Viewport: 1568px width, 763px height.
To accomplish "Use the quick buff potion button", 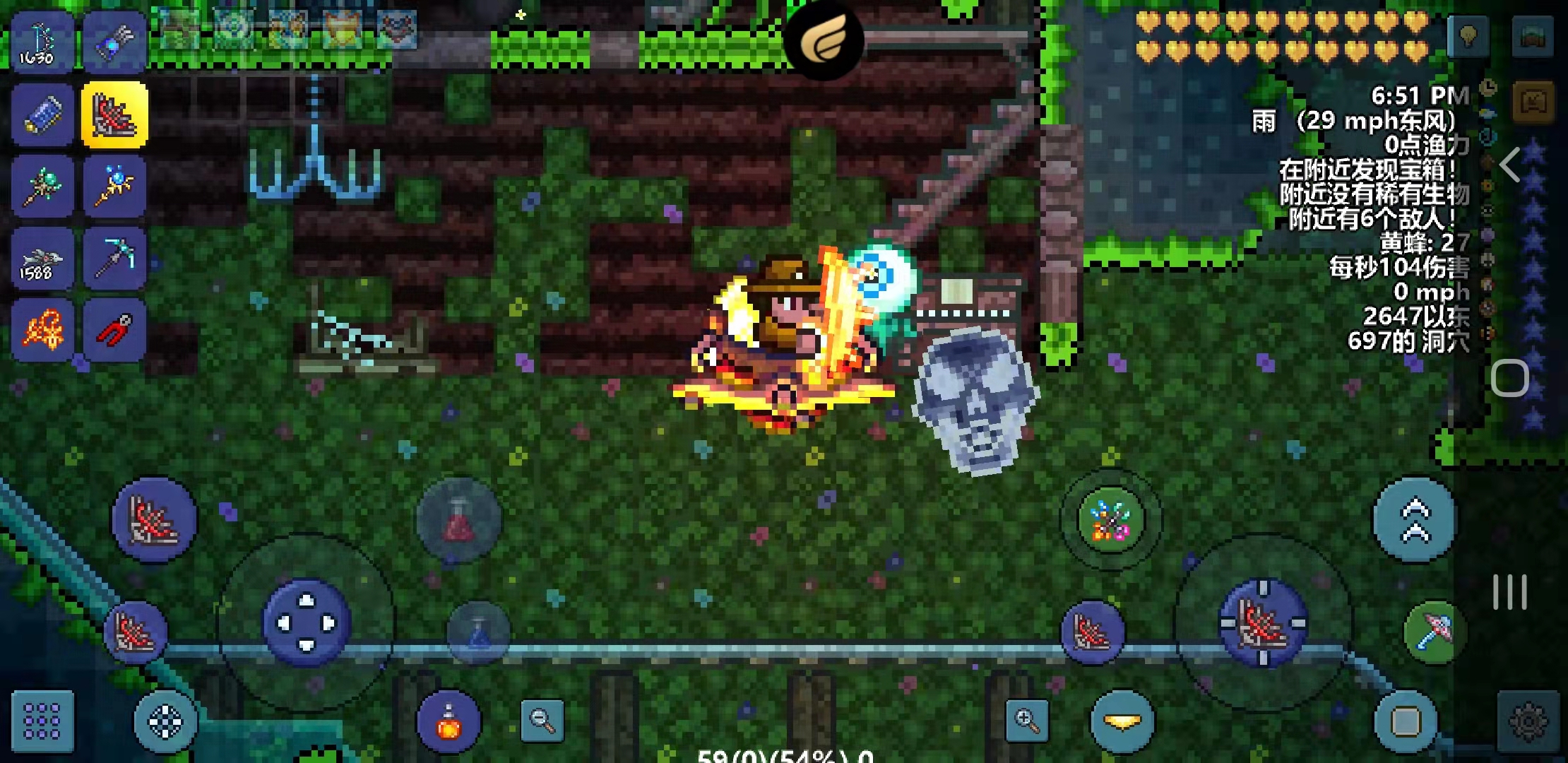I will click(449, 721).
